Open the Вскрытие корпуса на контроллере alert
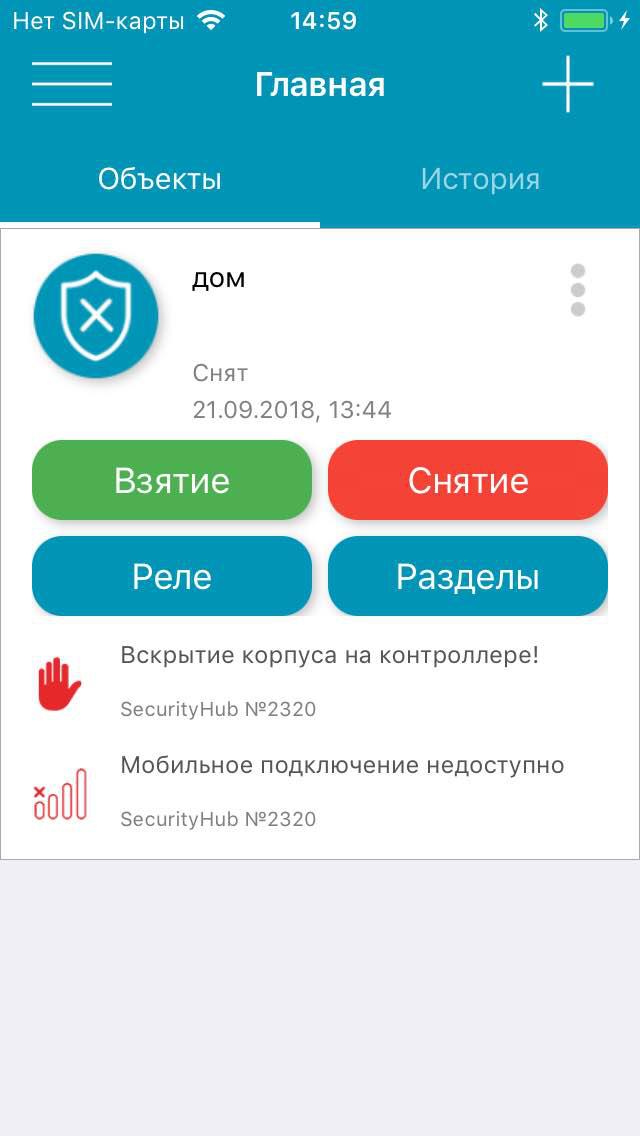This screenshot has height=1136, width=640. coord(320,683)
